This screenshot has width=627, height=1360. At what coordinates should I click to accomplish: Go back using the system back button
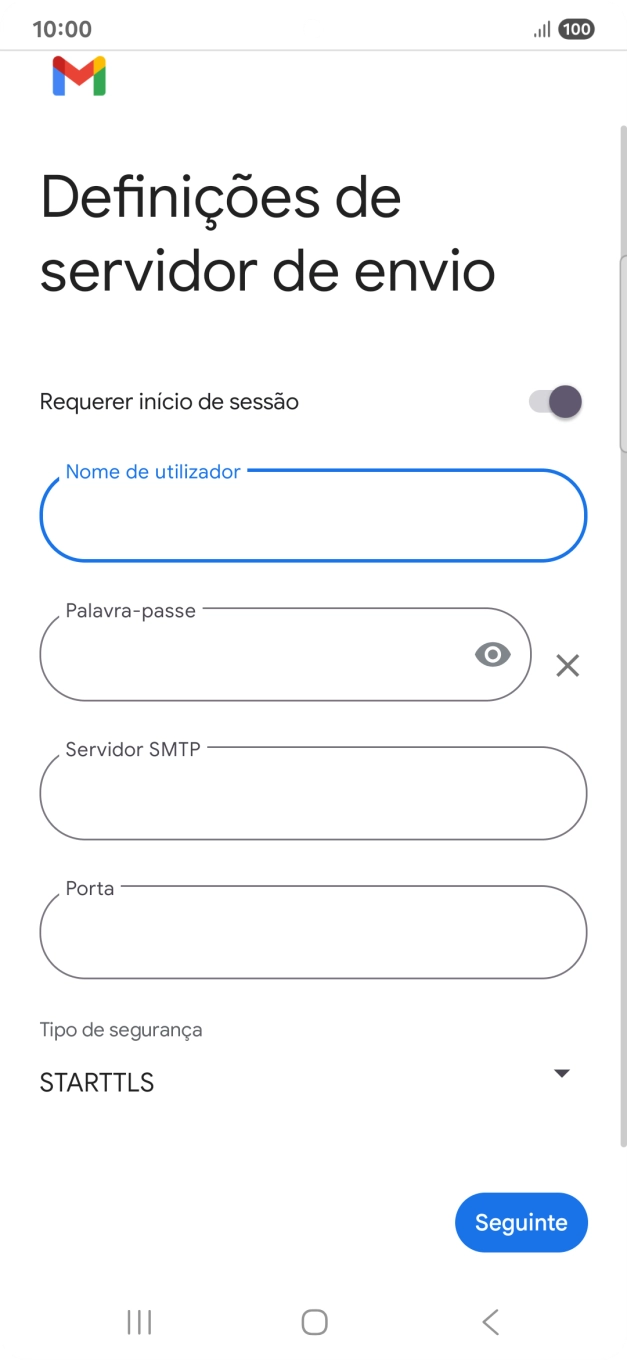(x=490, y=1322)
